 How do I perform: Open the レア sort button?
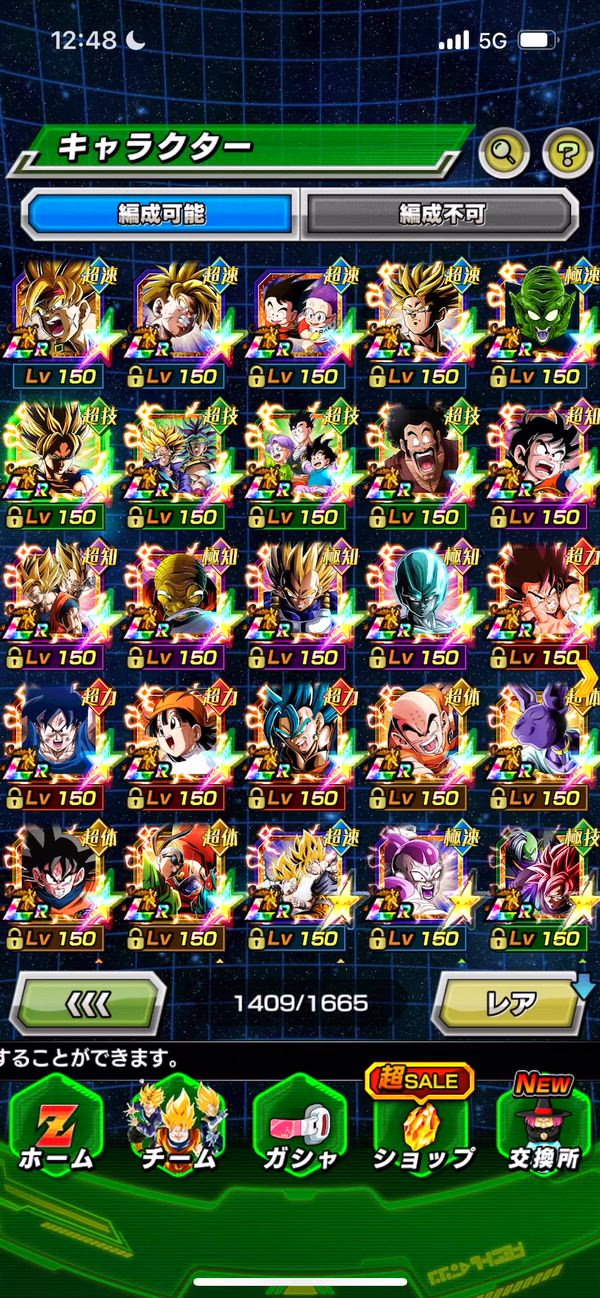click(510, 1001)
